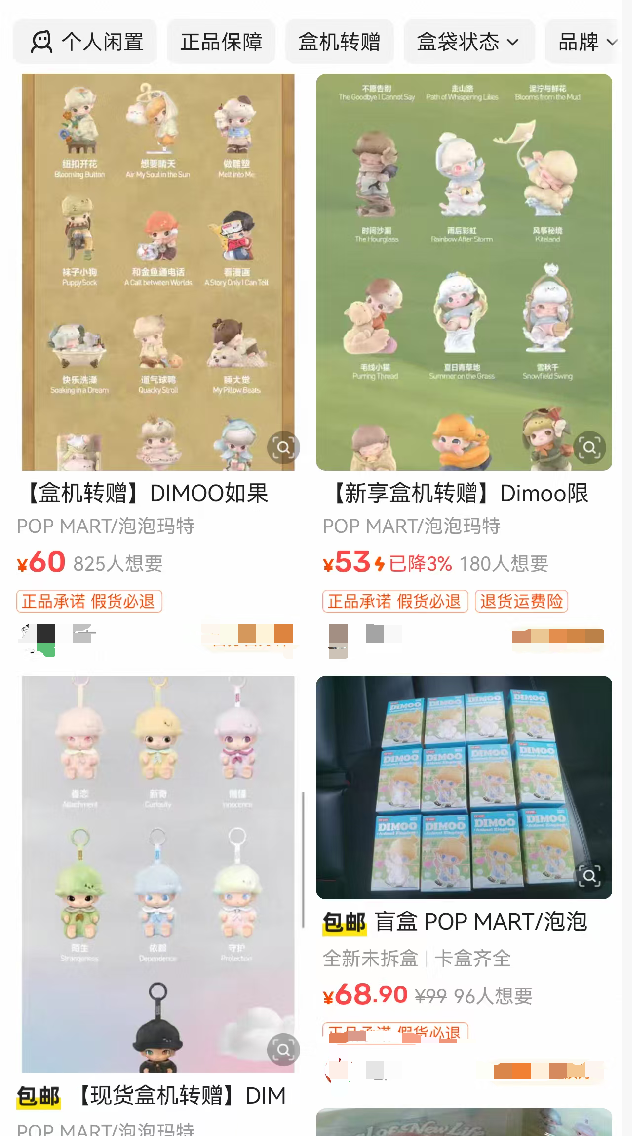Open the 盲盒 POP MART listing at ¥68.90
The height and width of the screenshot is (1136, 632).
463,788
